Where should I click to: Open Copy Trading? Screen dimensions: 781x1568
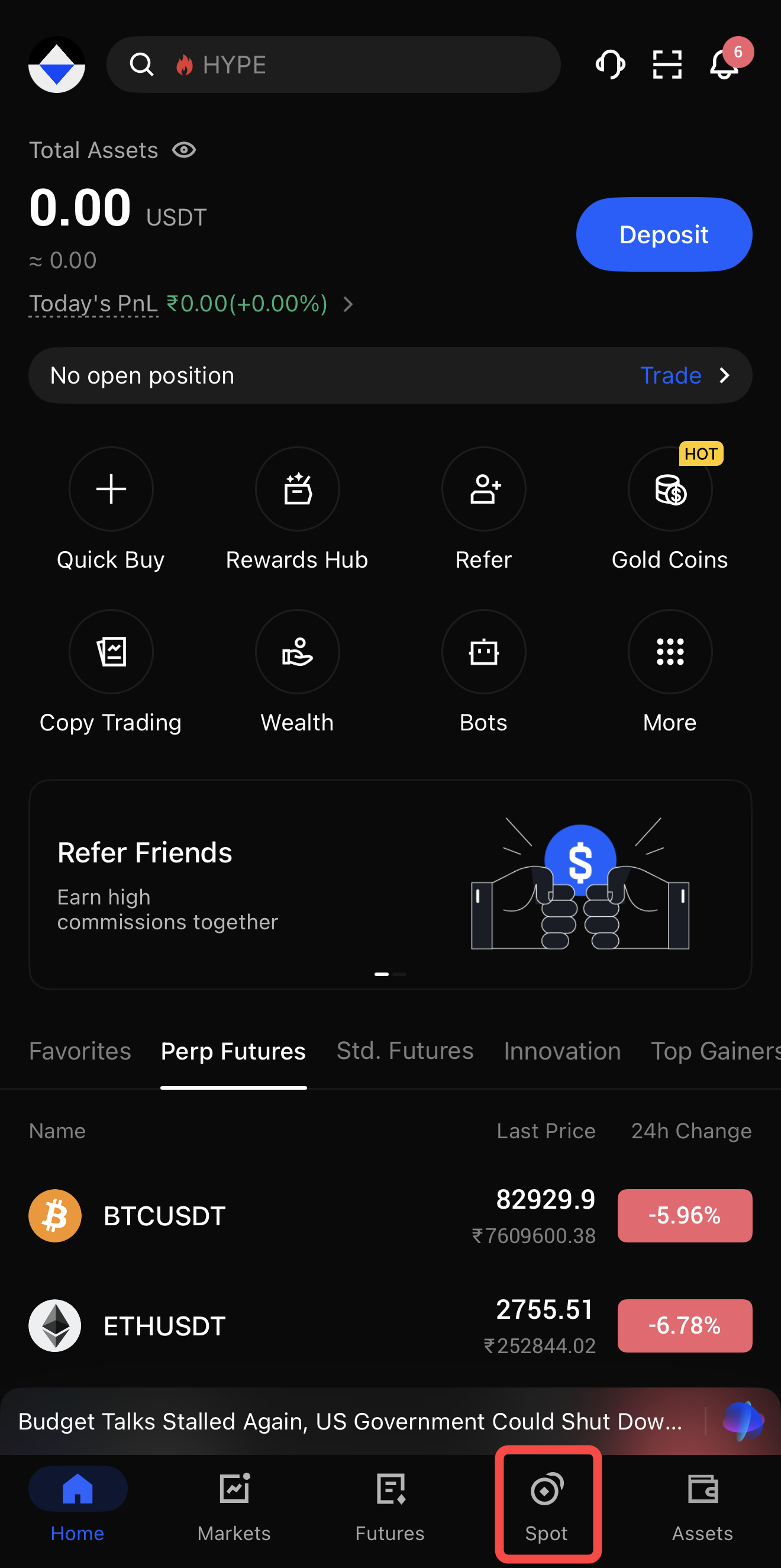tap(111, 652)
